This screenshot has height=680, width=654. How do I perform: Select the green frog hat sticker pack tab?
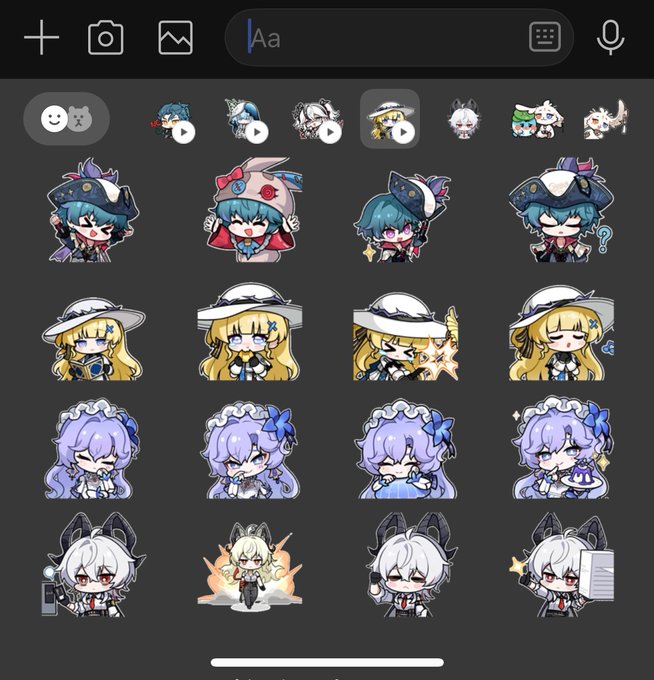tap(532, 119)
